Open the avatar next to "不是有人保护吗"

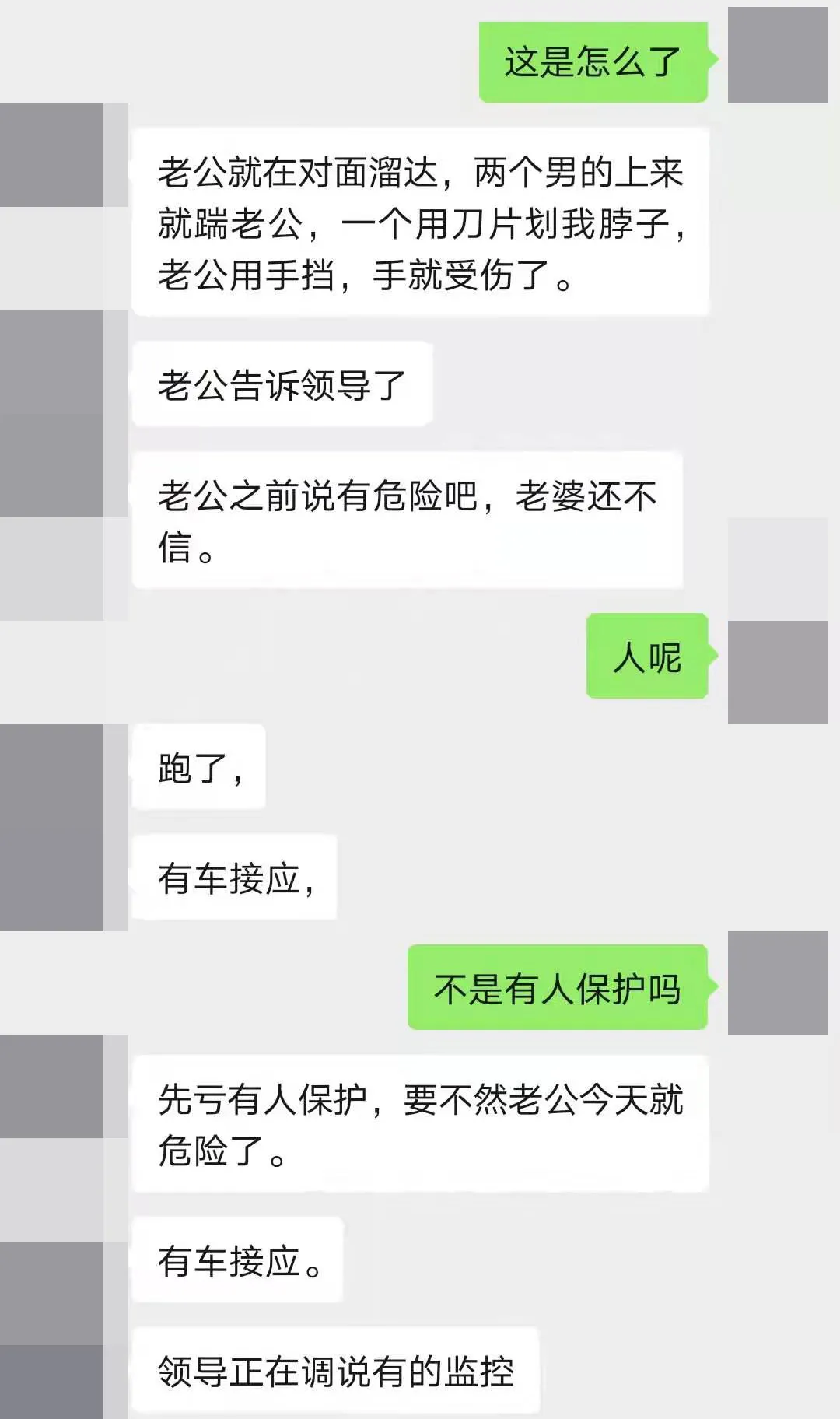click(778, 983)
